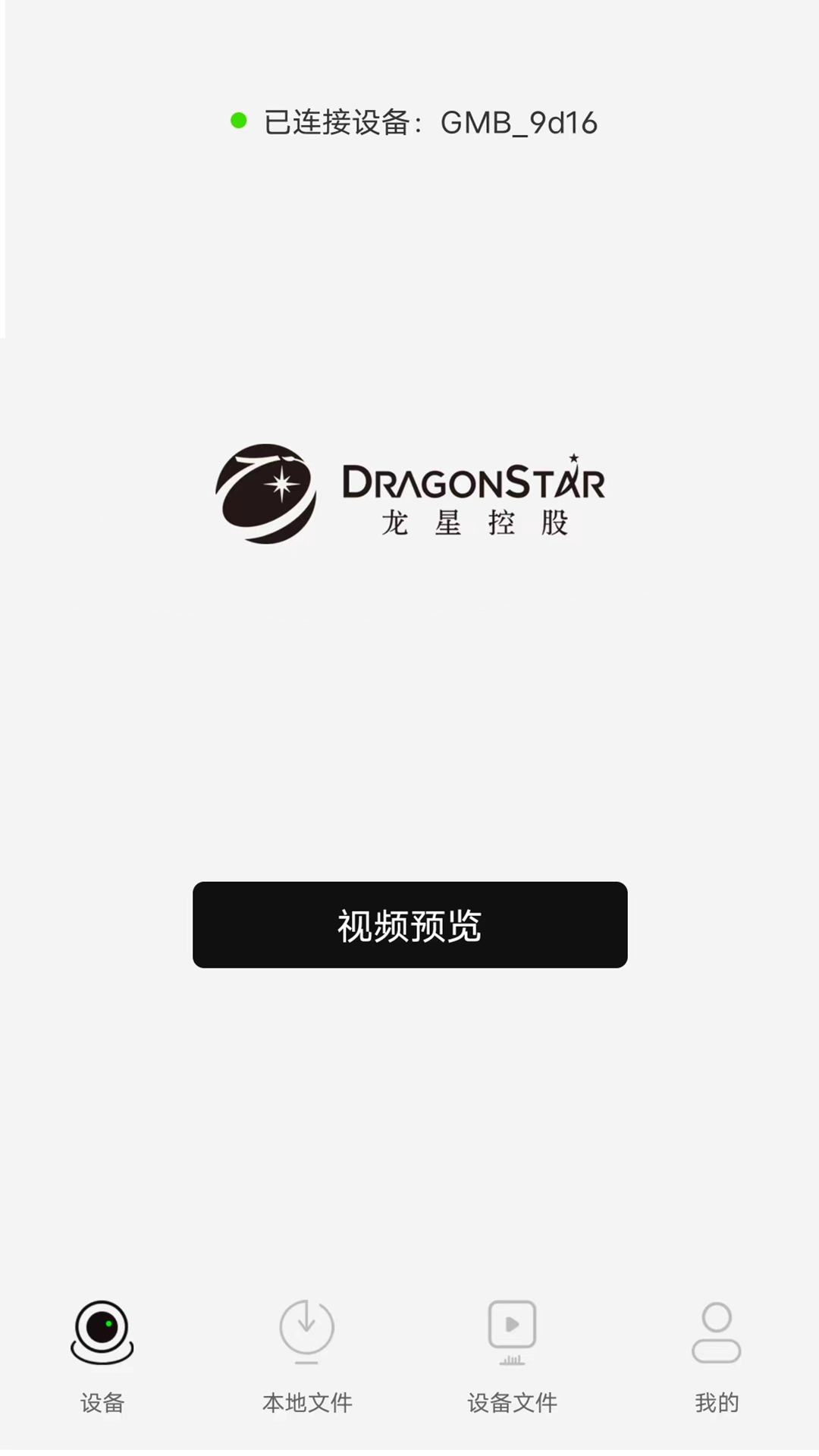The image size is (819, 1456).
Task: Click the 我的 label text
Action: [715, 1402]
